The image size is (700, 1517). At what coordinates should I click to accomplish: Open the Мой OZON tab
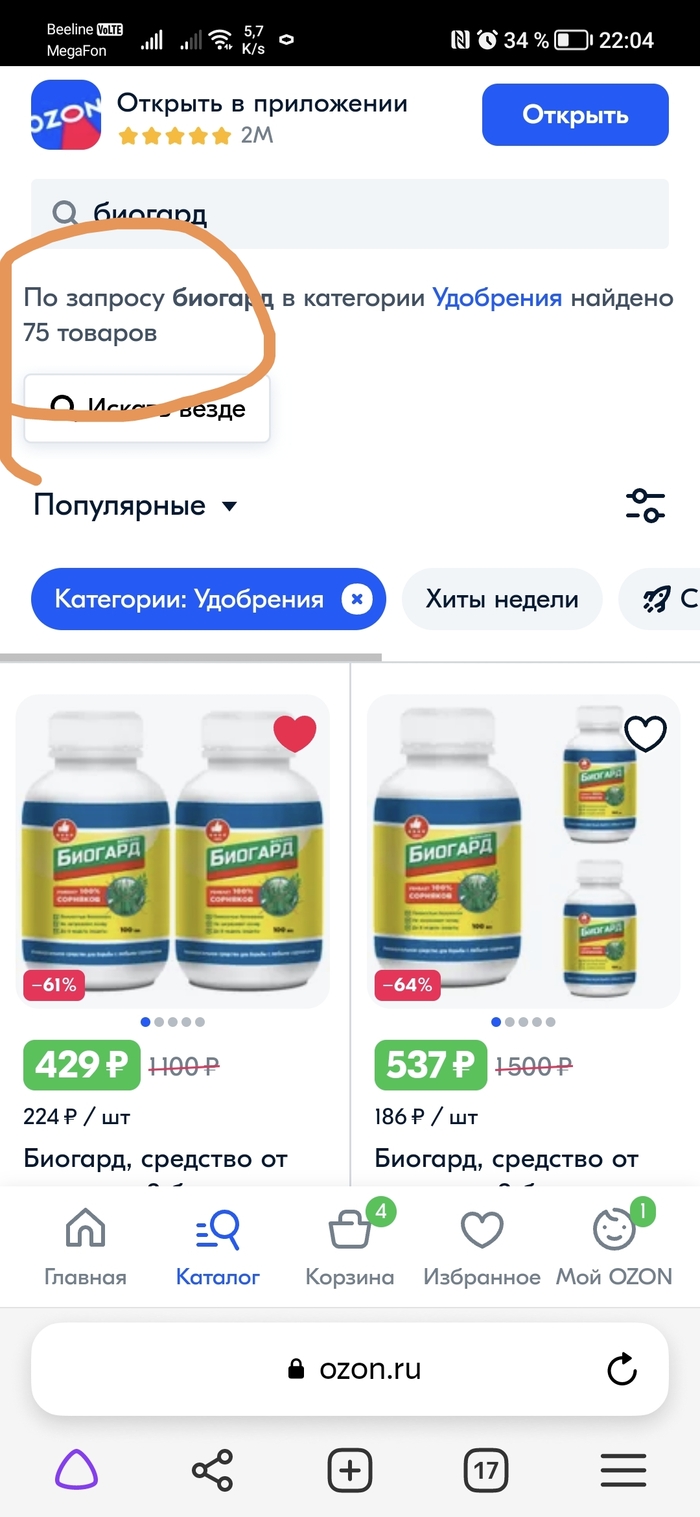614,1246
